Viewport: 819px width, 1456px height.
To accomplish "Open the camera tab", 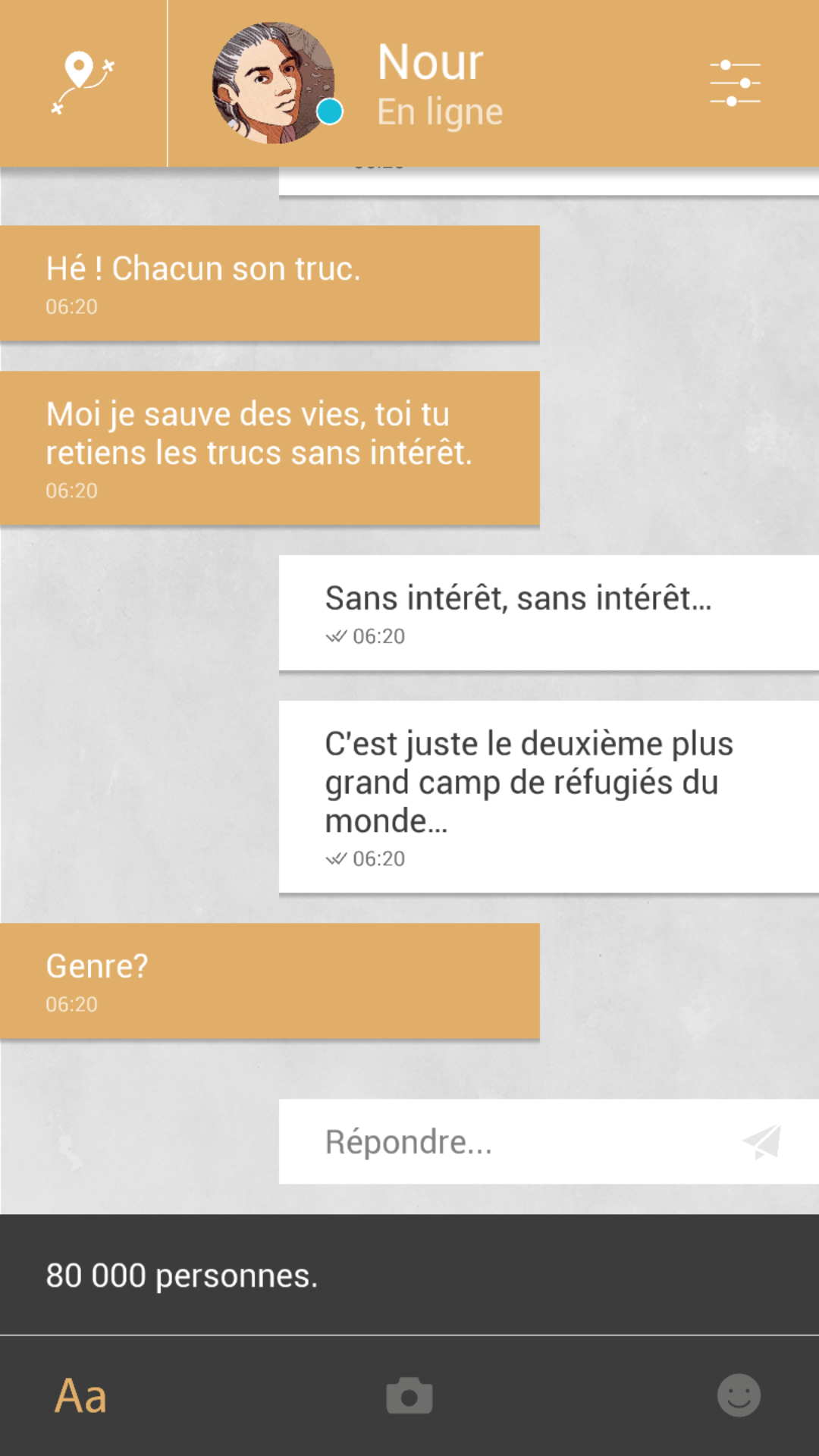I will pyautogui.click(x=409, y=1395).
